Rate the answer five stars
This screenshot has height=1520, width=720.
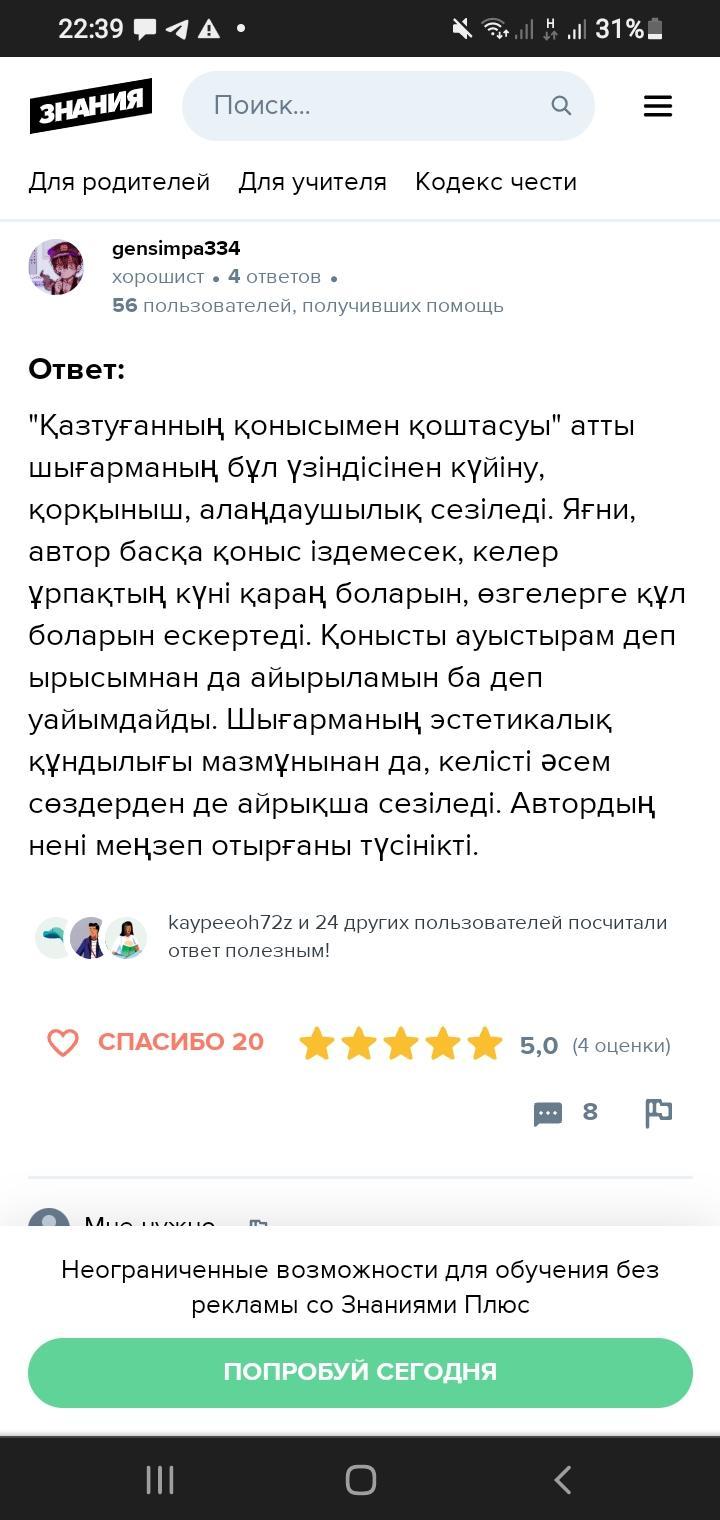[x=484, y=1044]
